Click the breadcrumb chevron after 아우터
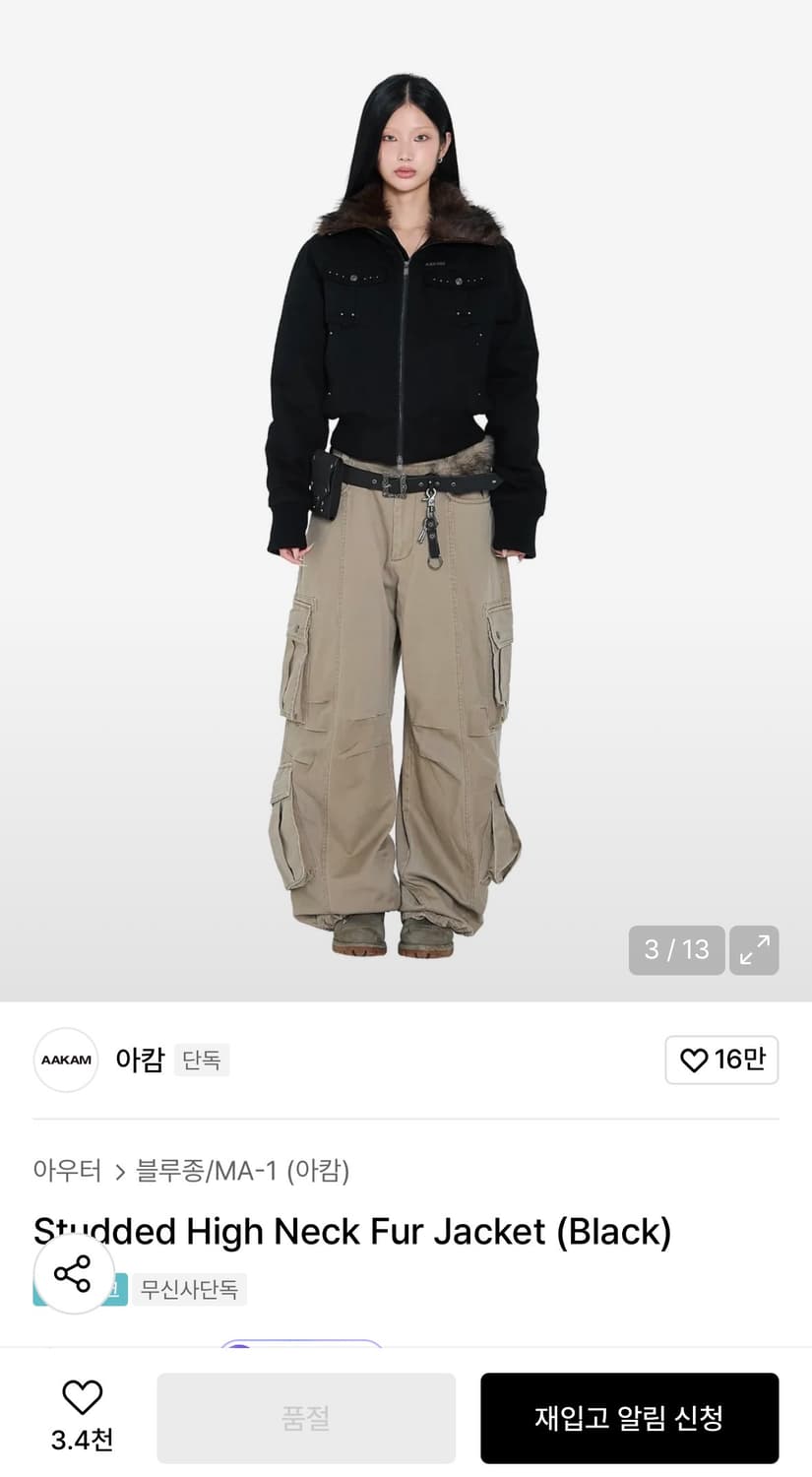812x1477 pixels. click(x=120, y=1172)
